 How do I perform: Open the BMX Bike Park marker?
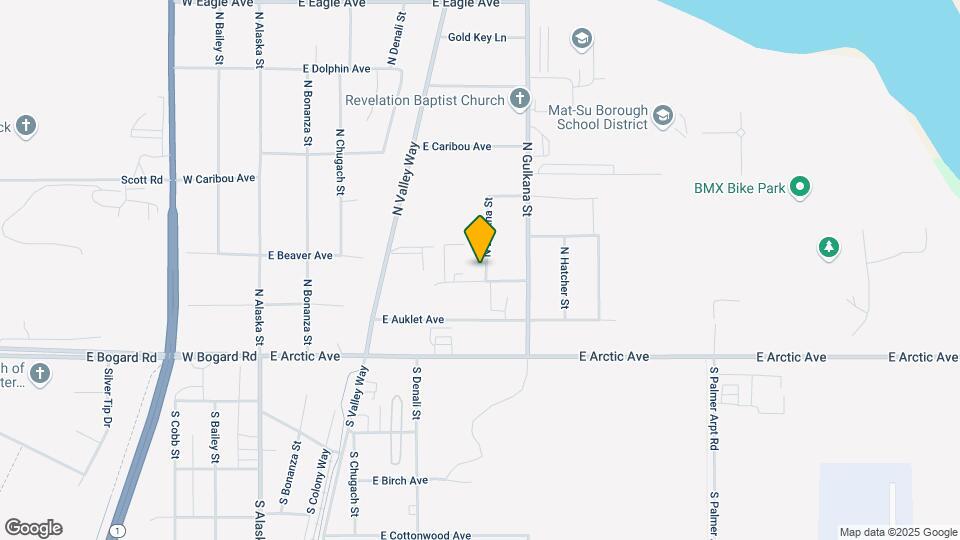click(x=800, y=187)
